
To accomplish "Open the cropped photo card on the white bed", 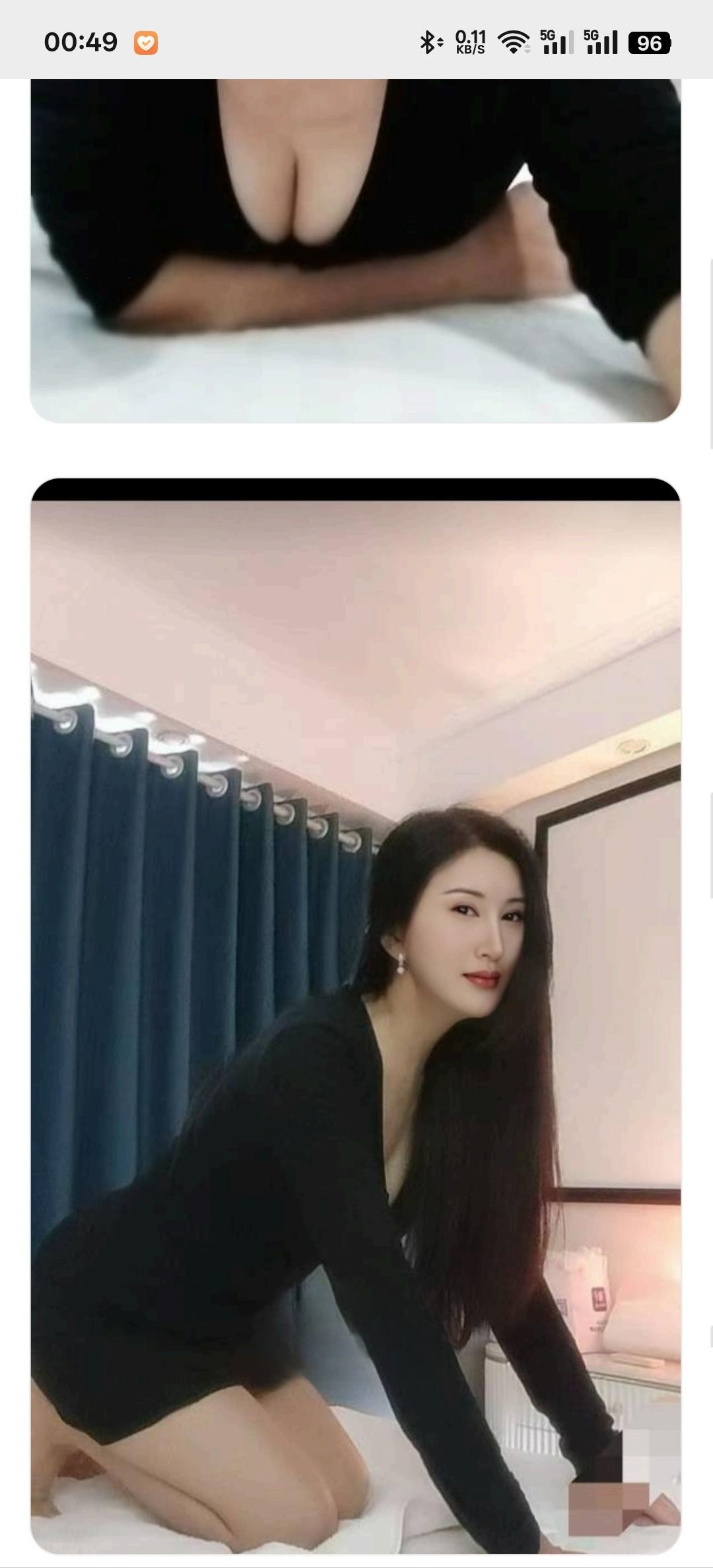I will (355, 251).
